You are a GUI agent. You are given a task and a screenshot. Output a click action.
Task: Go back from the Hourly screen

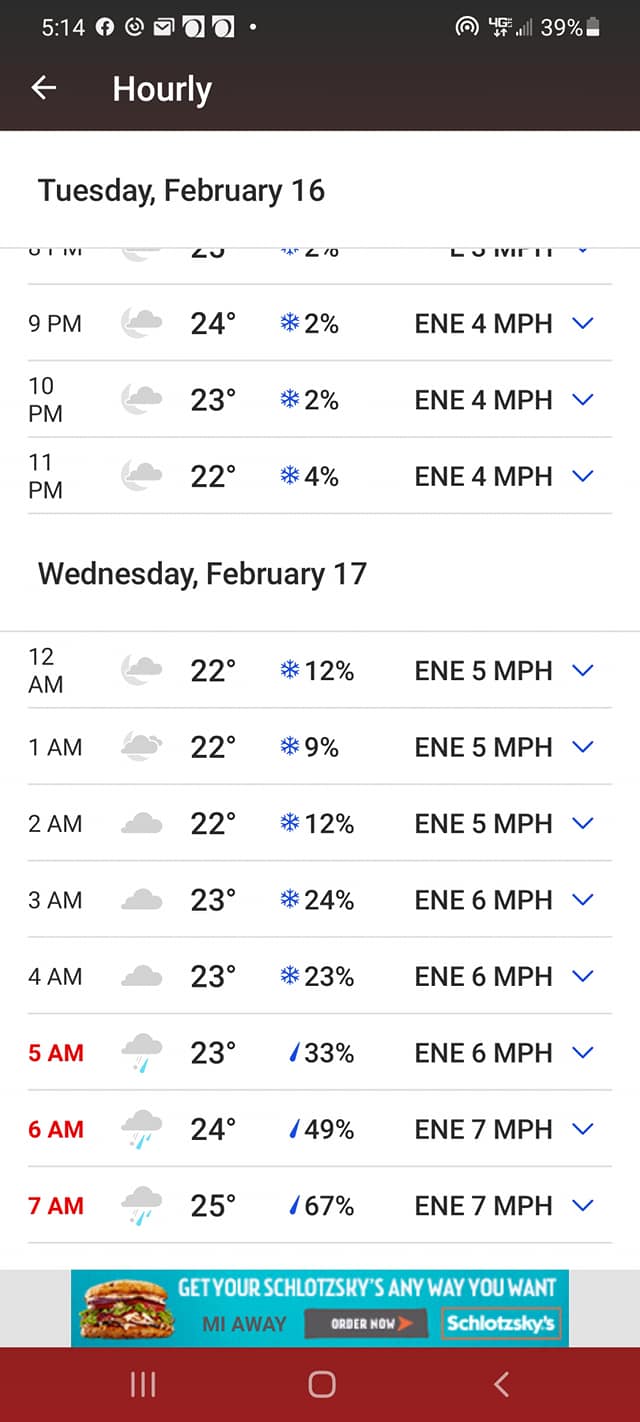tap(43, 88)
